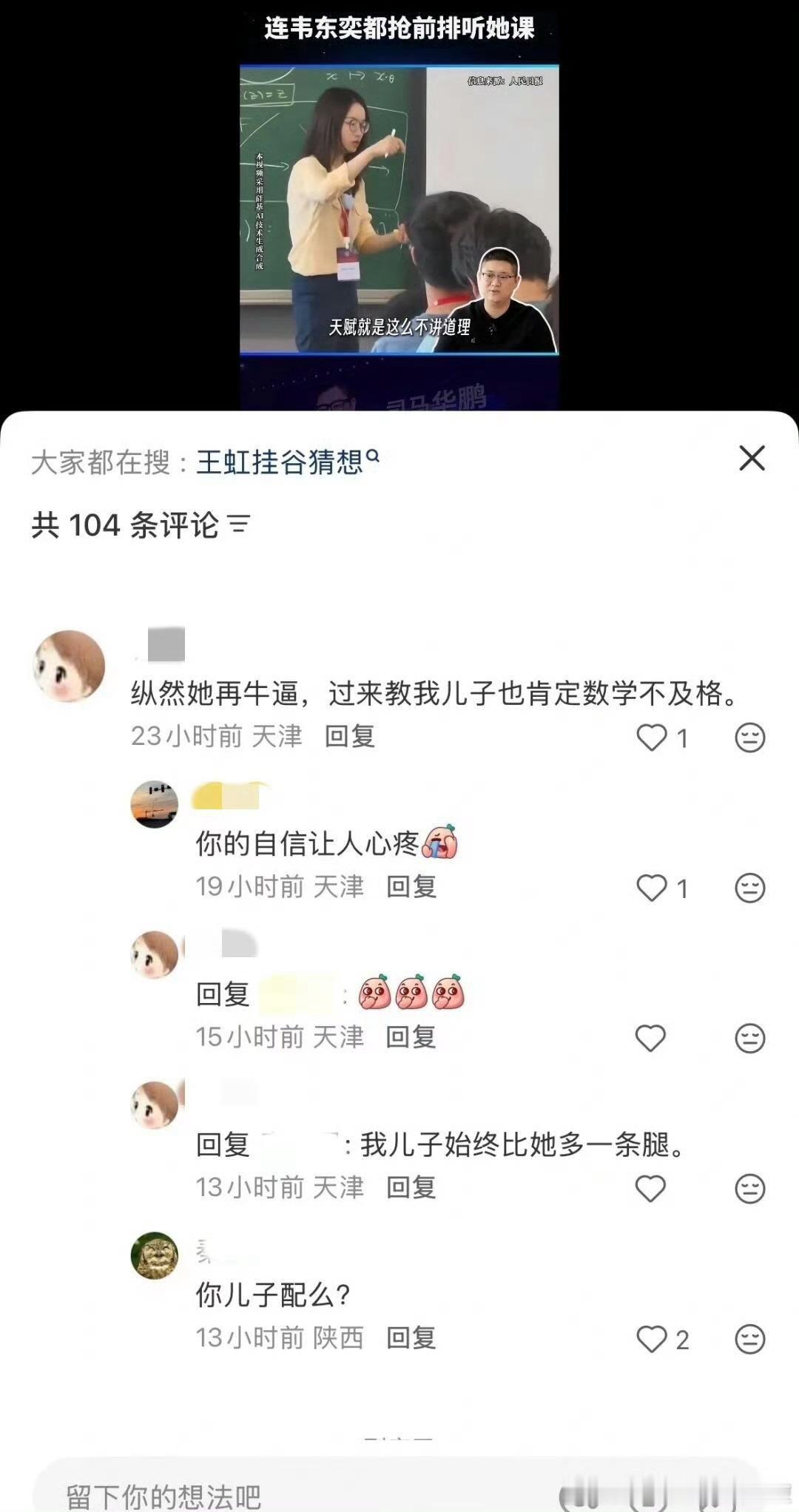Open the 王虹挂谷猜想 search link
The height and width of the screenshot is (1512, 799).
pos(281,457)
